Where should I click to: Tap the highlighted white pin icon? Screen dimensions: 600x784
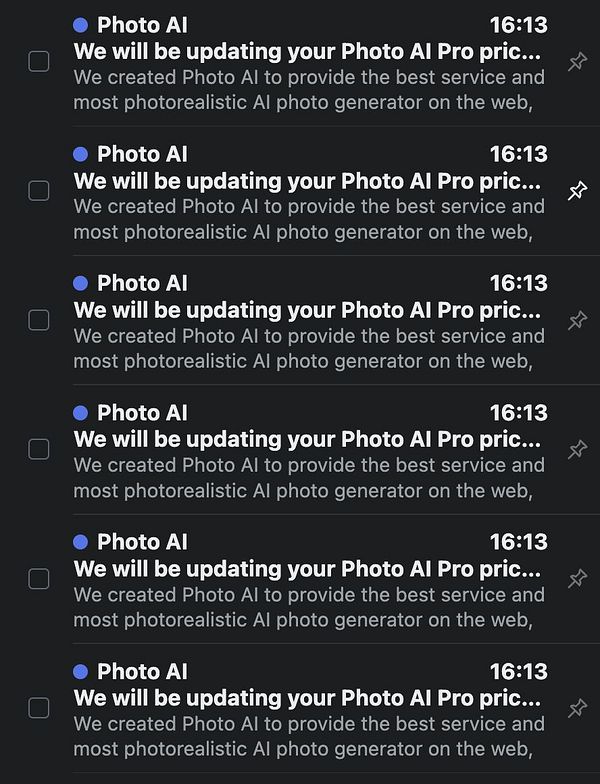(x=577, y=191)
